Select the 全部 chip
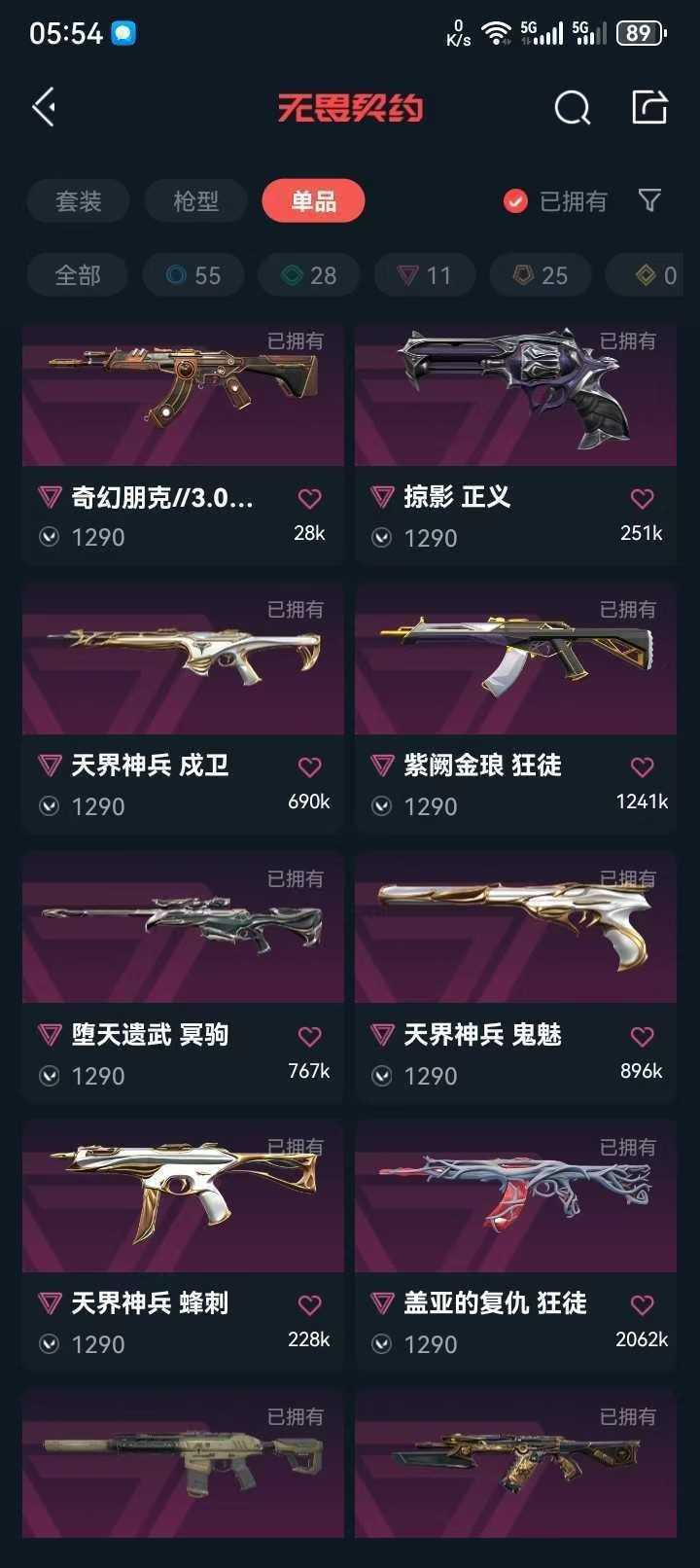Viewport: 700px width, 1568px height. (78, 275)
